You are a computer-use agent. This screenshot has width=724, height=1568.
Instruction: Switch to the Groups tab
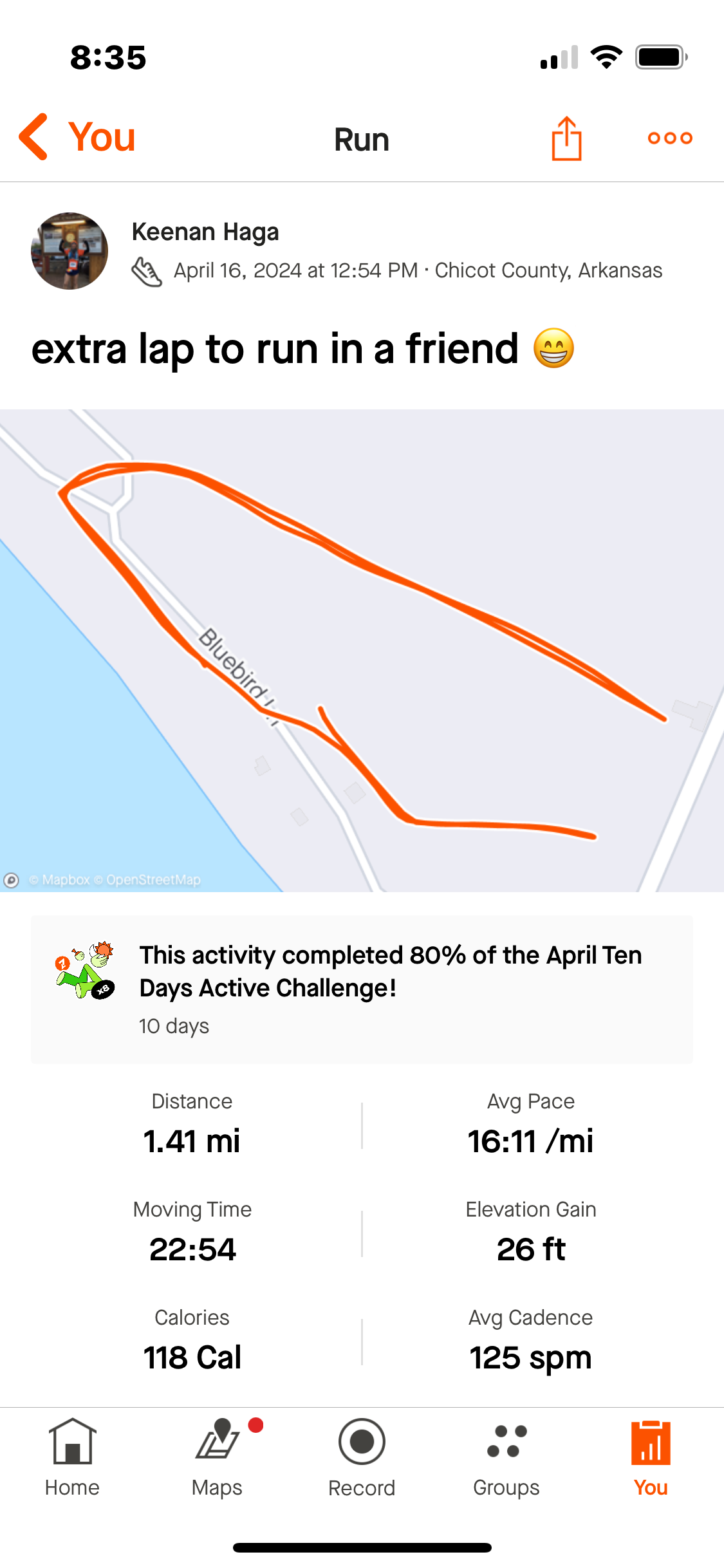tap(506, 1458)
